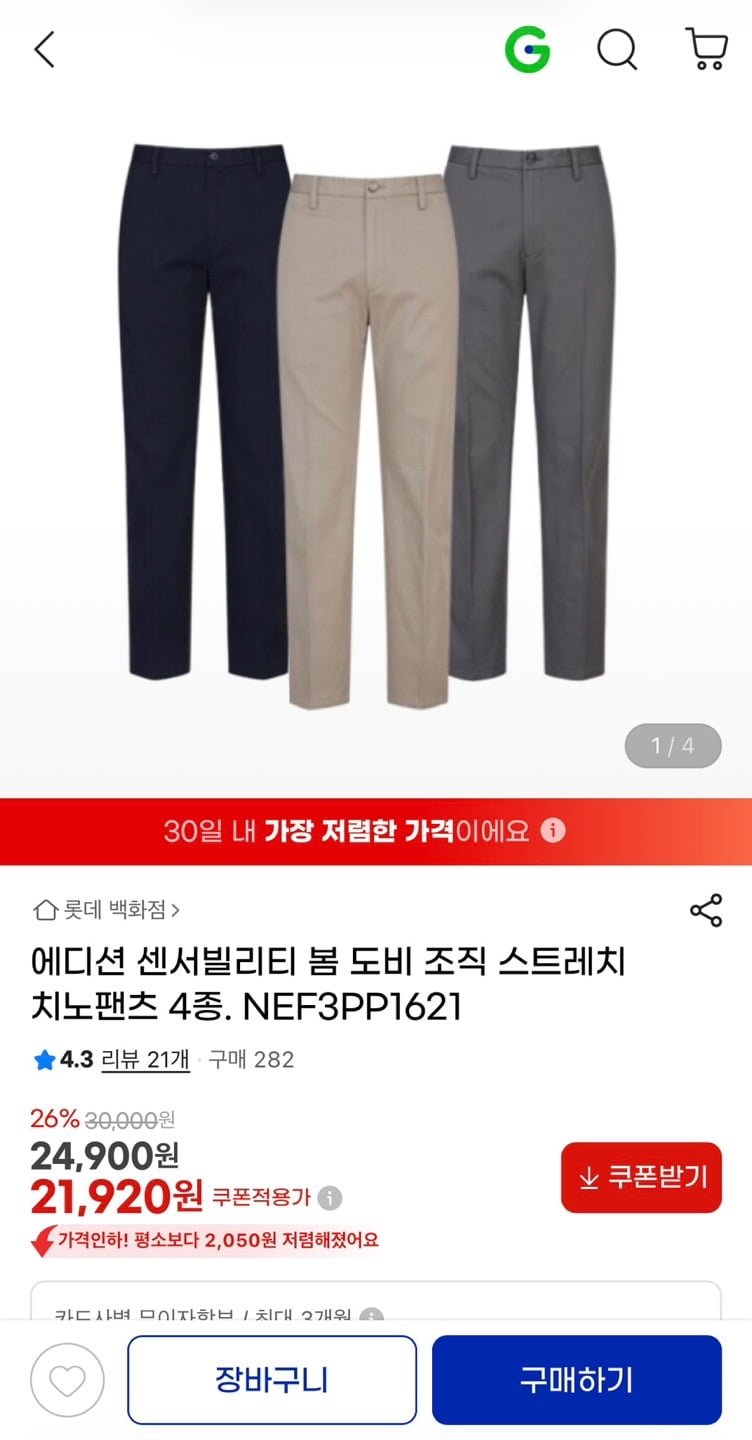
Task: Share this product
Action: click(x=706, y=910)
